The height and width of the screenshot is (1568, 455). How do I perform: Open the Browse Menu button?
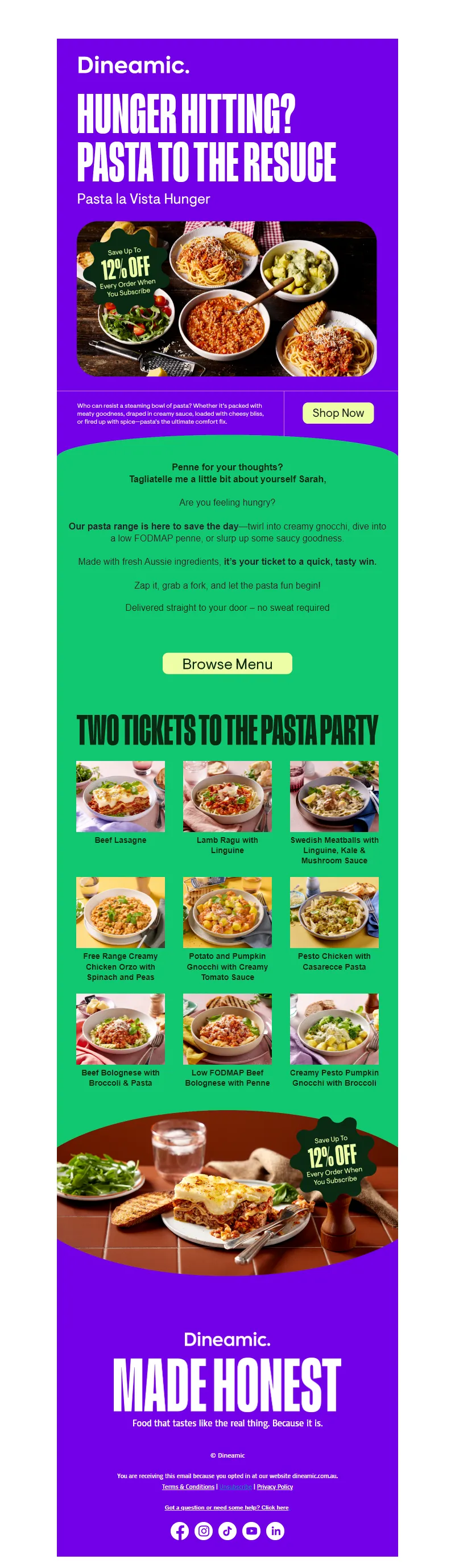[x=227, y=664]
